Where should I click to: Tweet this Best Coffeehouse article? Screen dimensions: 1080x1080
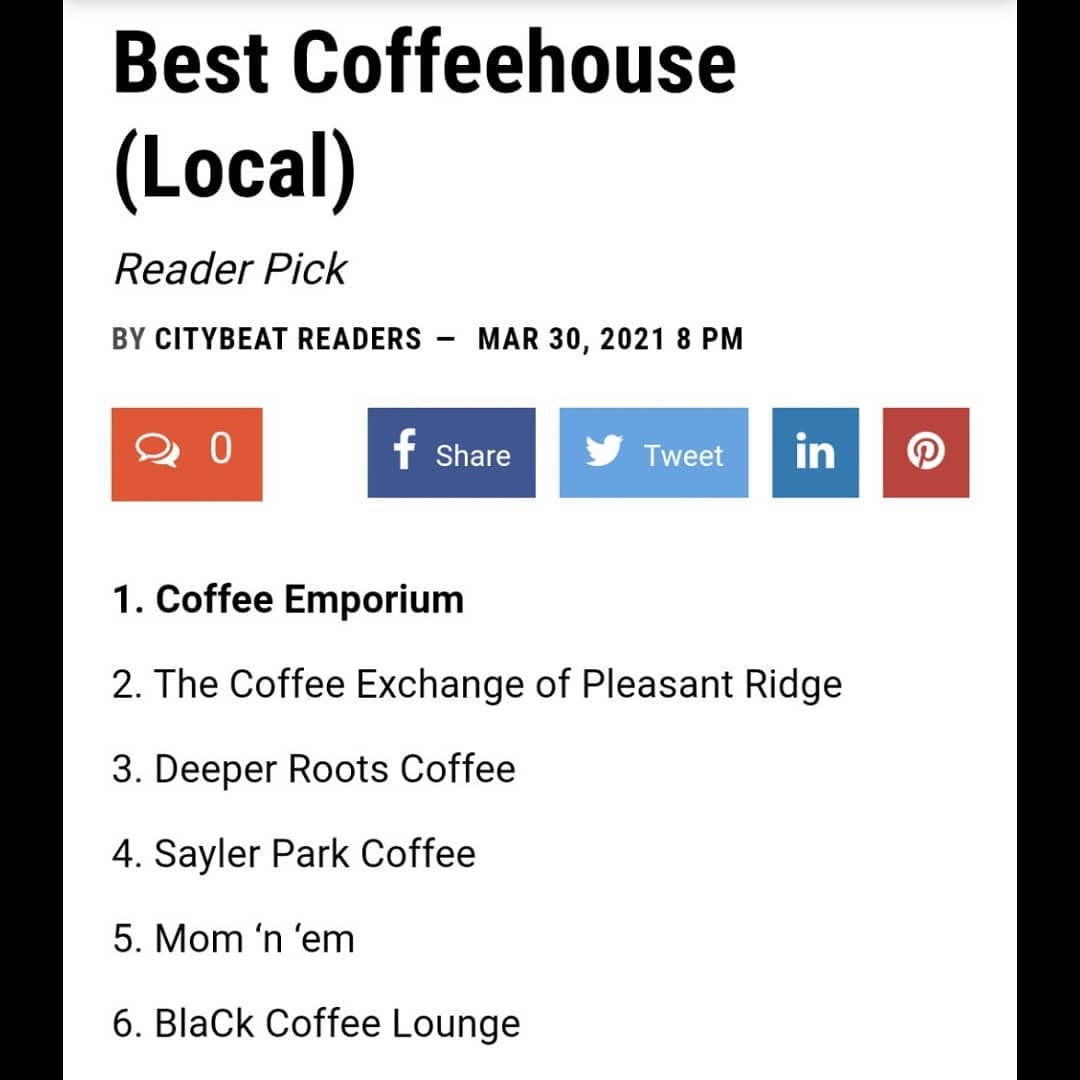click(x=653, y=453)
